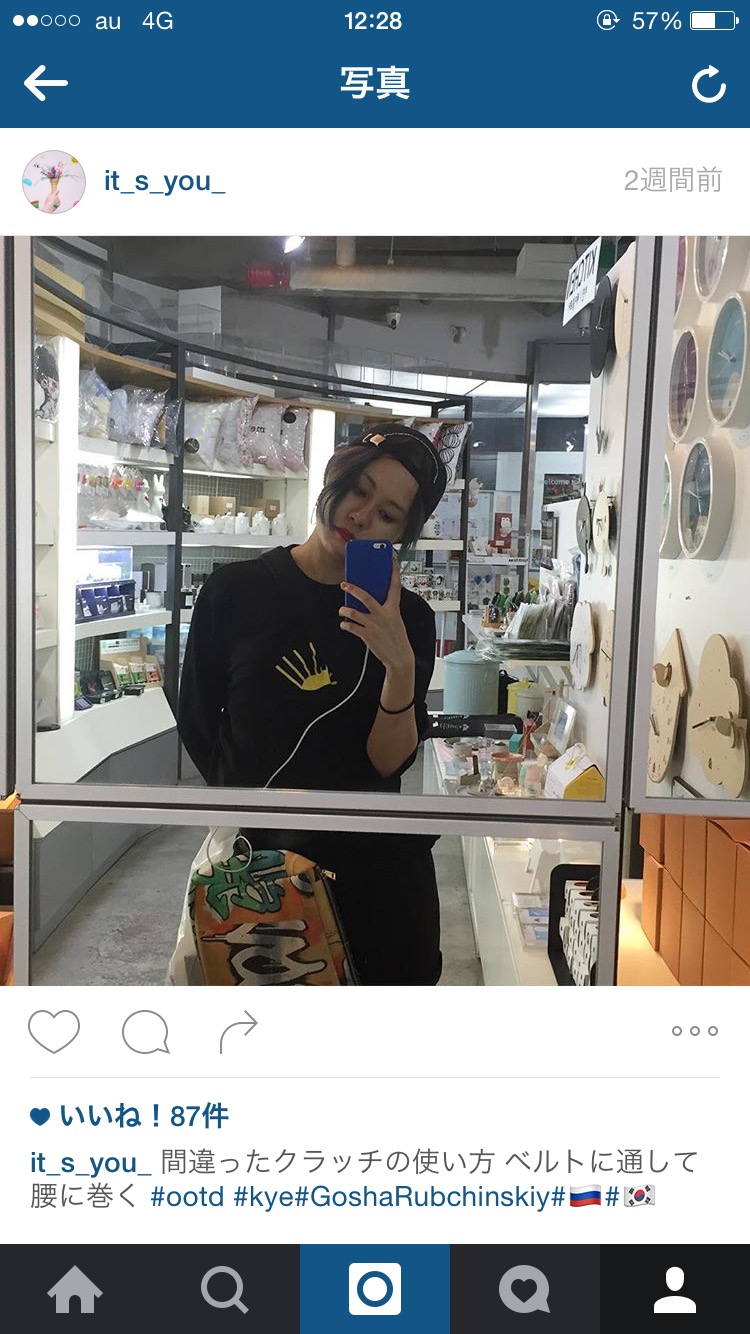The width and height of the screenshot is (750, 1334).
Task: Comment on the post via speech bubble
Action: (x=146, y=1032)
